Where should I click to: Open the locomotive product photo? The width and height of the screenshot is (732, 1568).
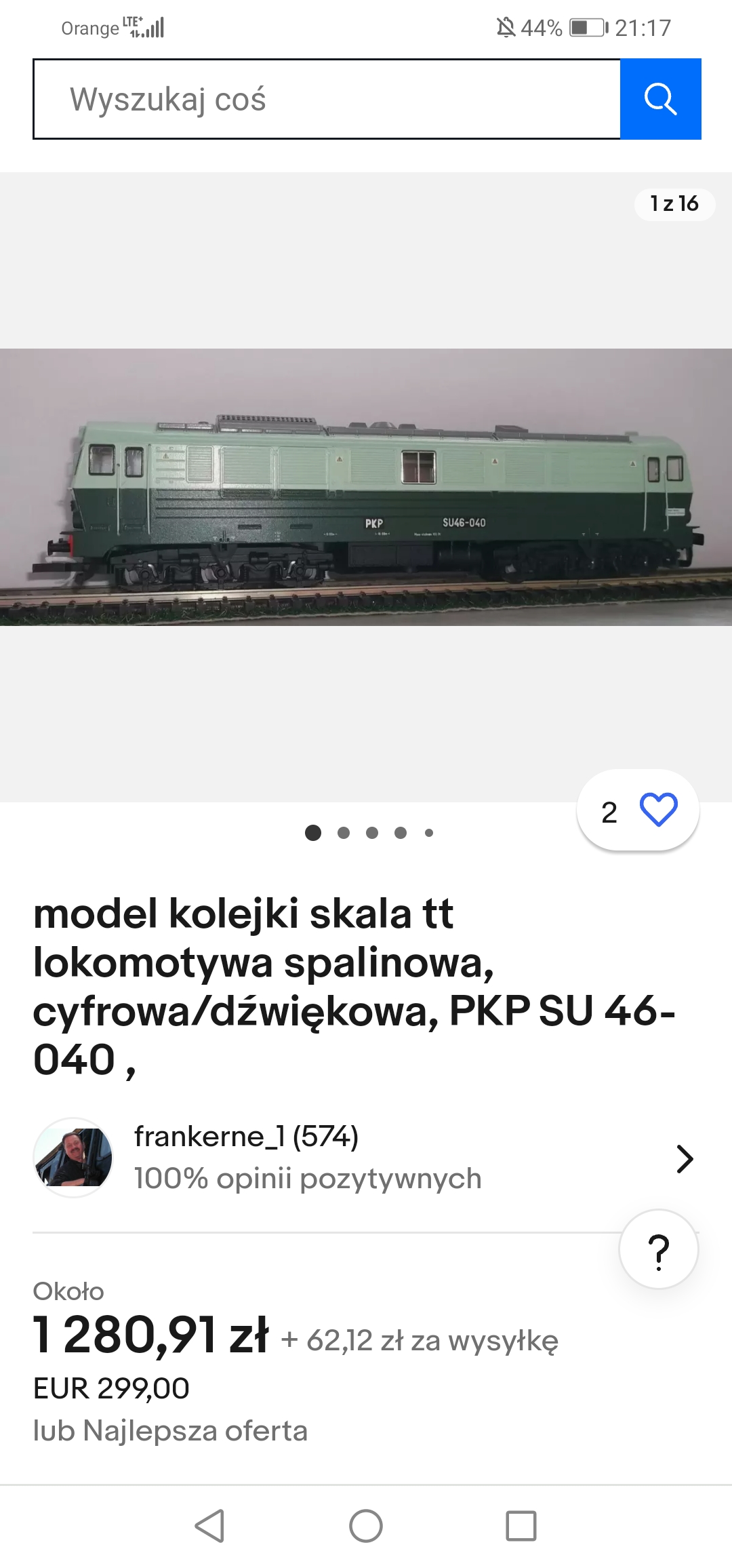click(366, 487)
